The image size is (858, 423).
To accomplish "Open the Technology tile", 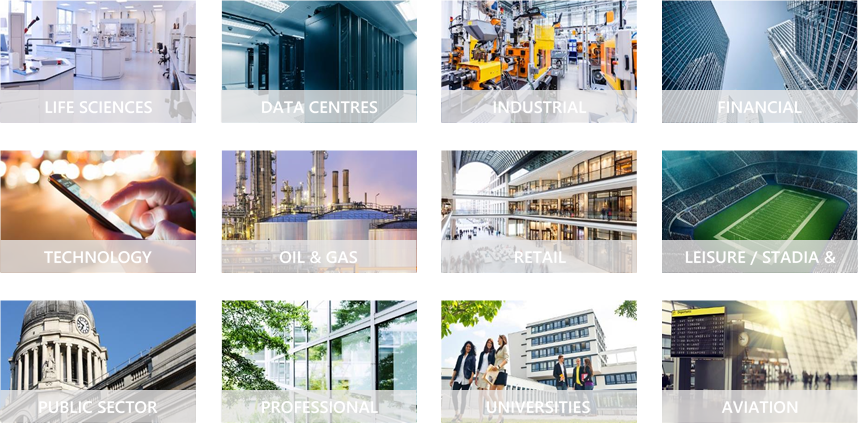I will tap(98, 212).
